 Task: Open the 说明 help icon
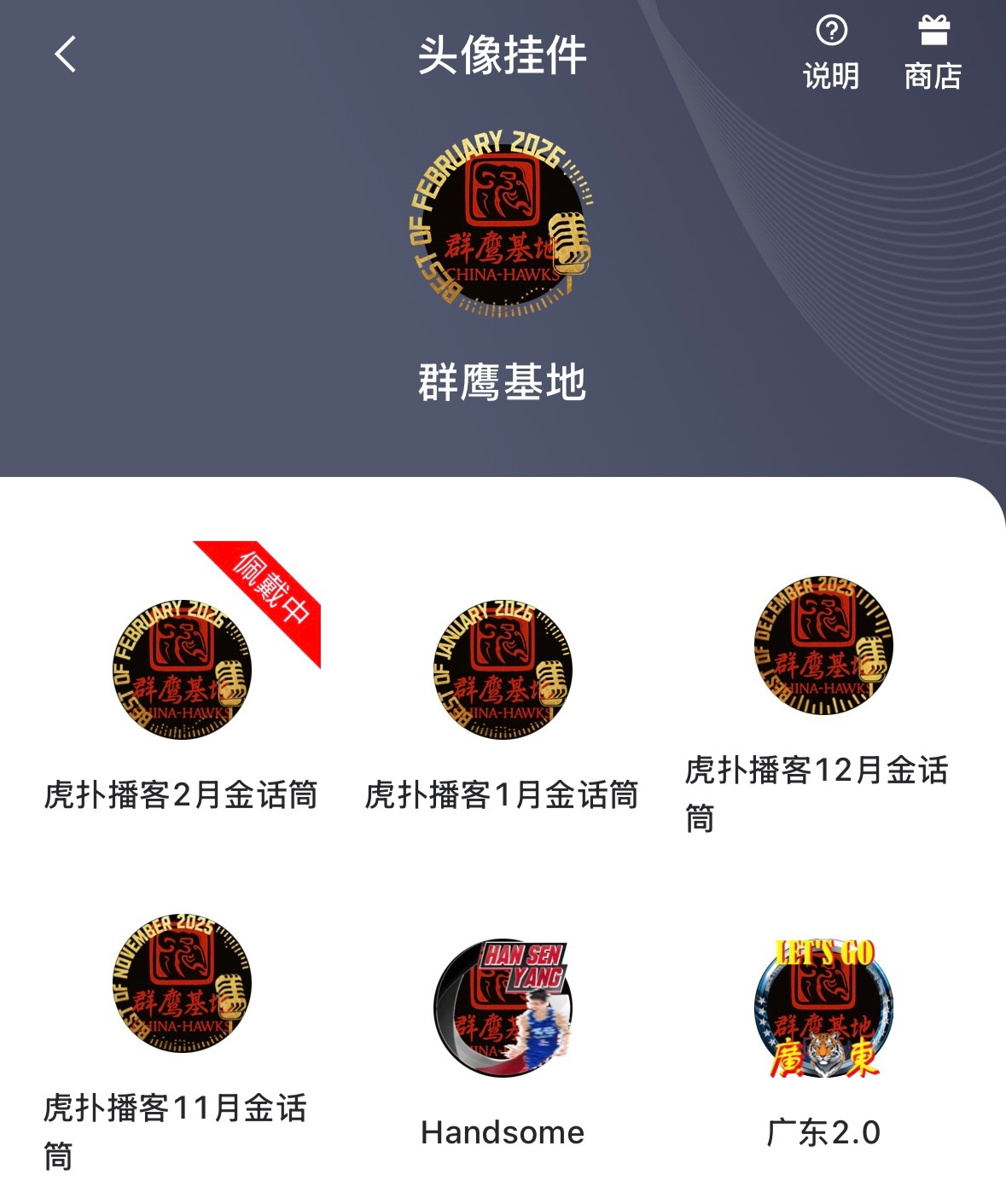(x=832, y=51)
